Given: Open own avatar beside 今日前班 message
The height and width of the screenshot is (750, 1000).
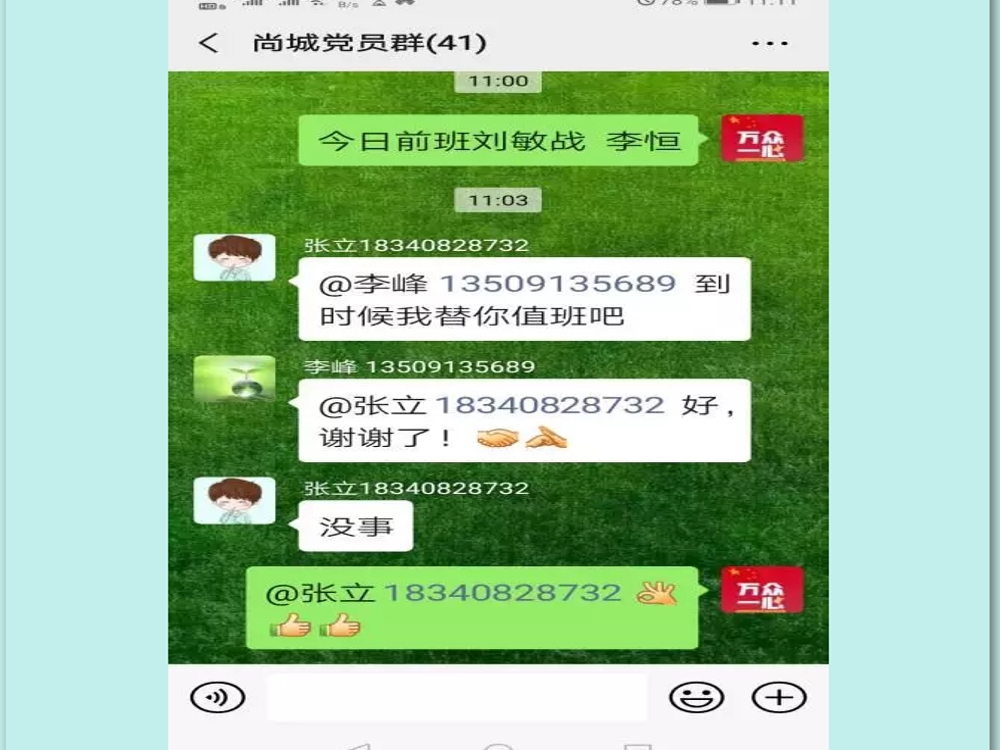Looking at the screenshot, I should pyautogui.click(x=762, y=139).
